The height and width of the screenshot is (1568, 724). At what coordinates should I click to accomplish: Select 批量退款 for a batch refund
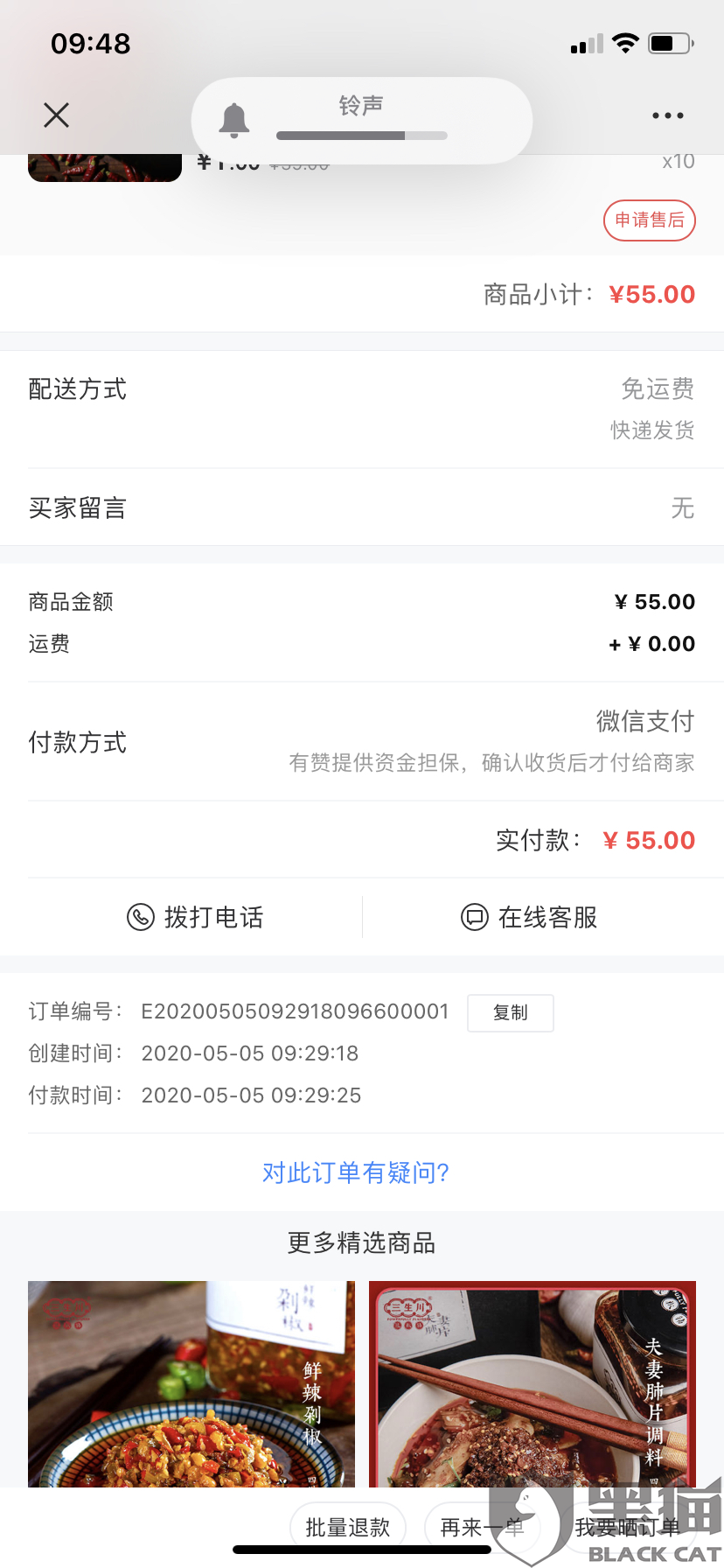pos(347,1527)
